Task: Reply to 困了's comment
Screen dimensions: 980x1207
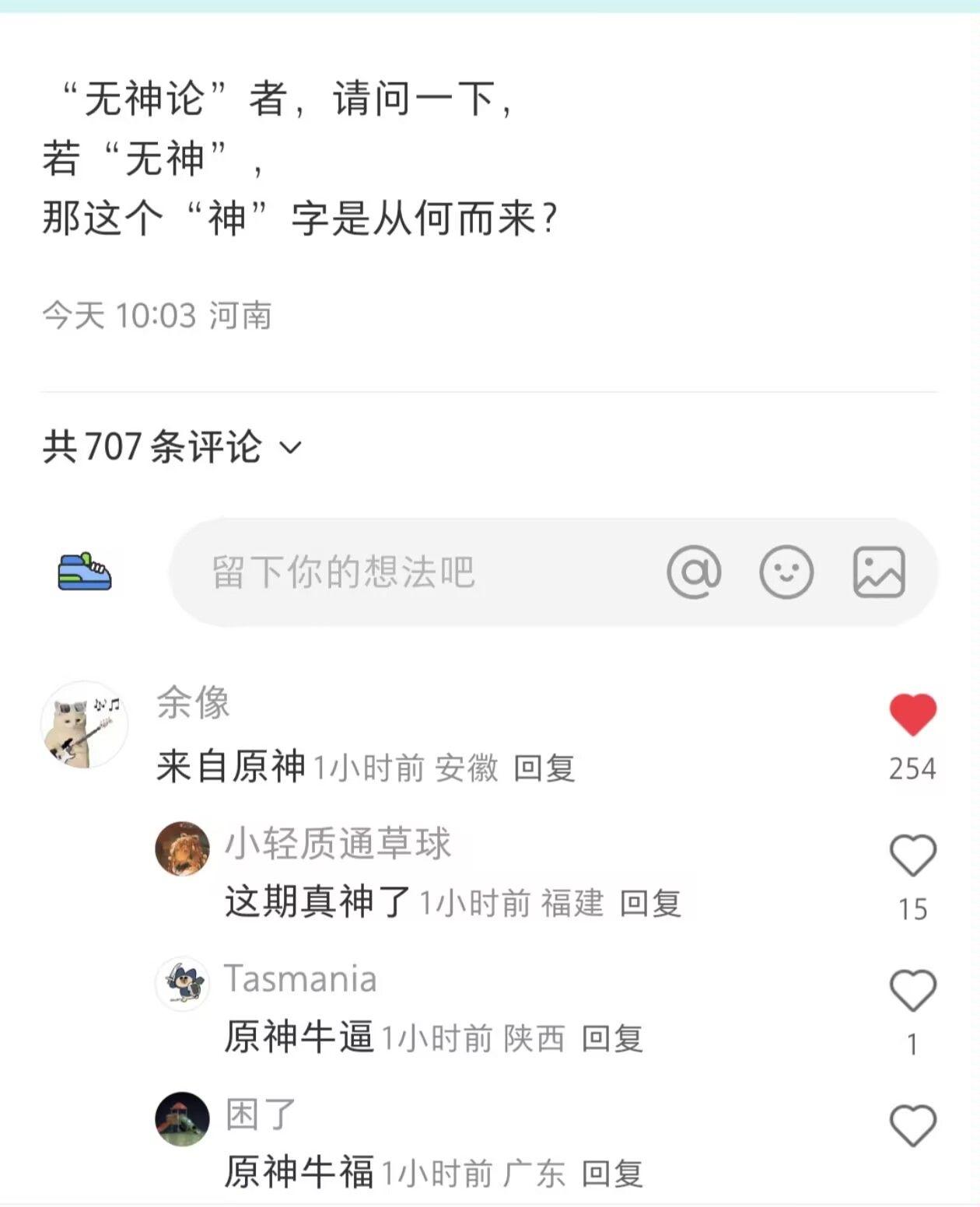Action: coord(612,1174)
